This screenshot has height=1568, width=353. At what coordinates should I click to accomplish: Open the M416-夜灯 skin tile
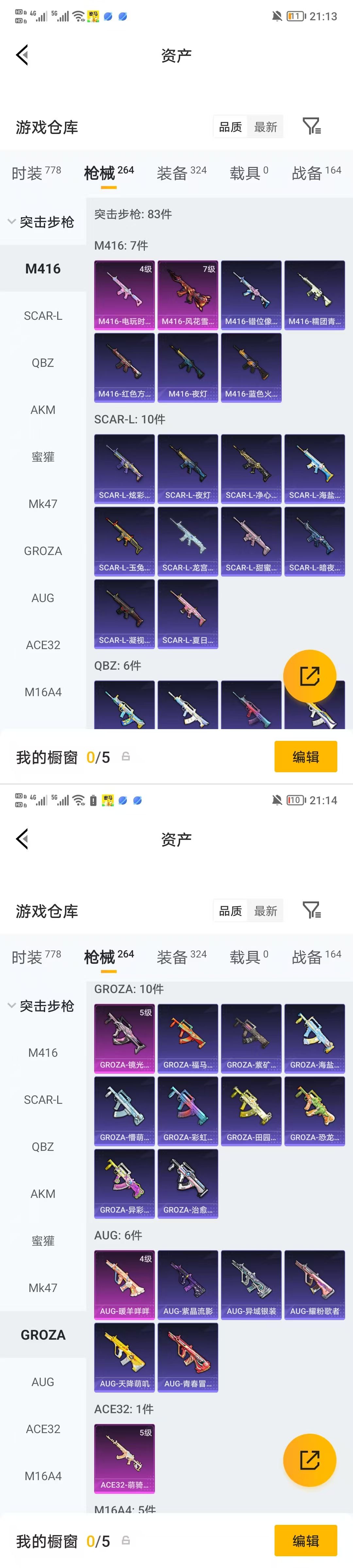point(188,367)
